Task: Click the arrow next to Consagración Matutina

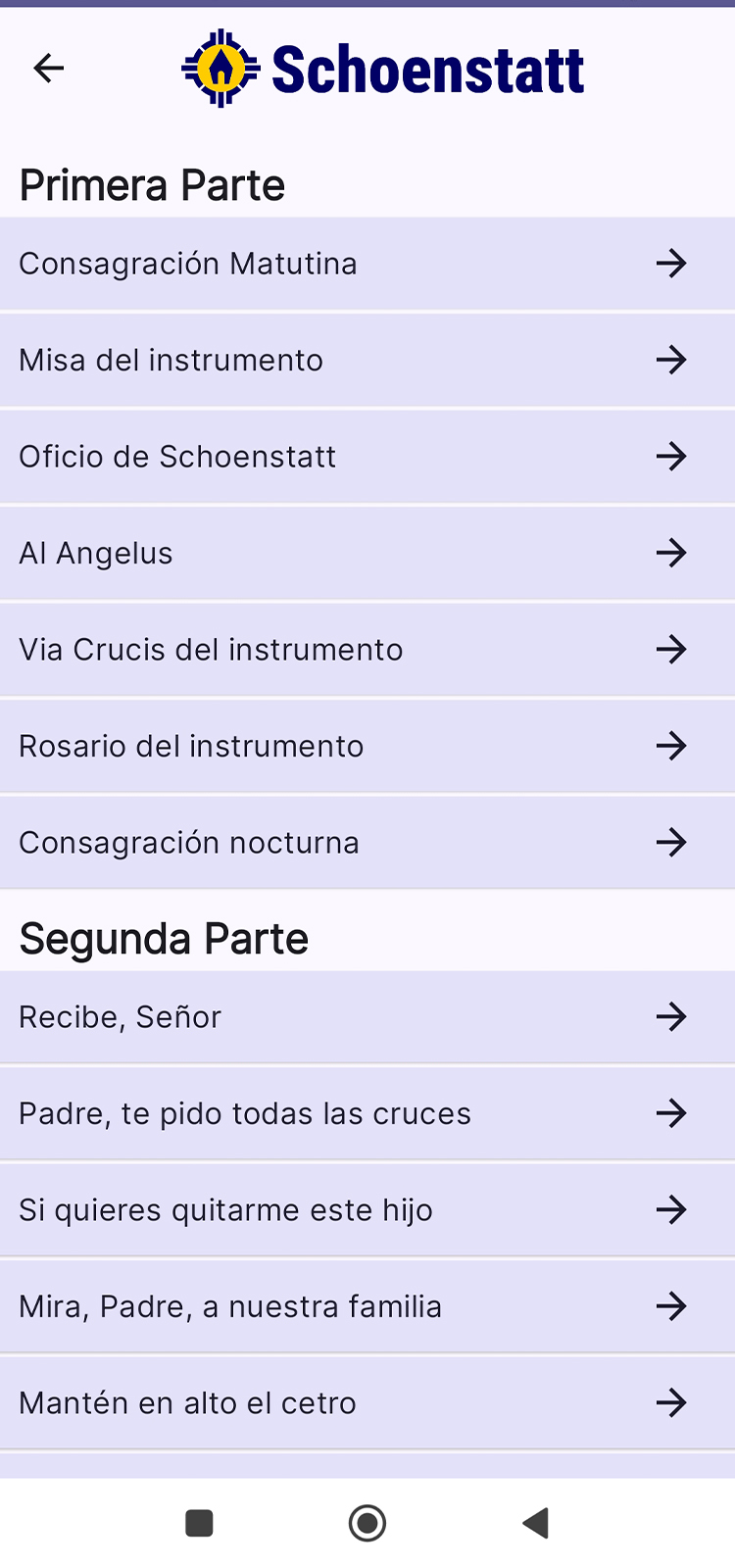Action: [x=671, y=263]
